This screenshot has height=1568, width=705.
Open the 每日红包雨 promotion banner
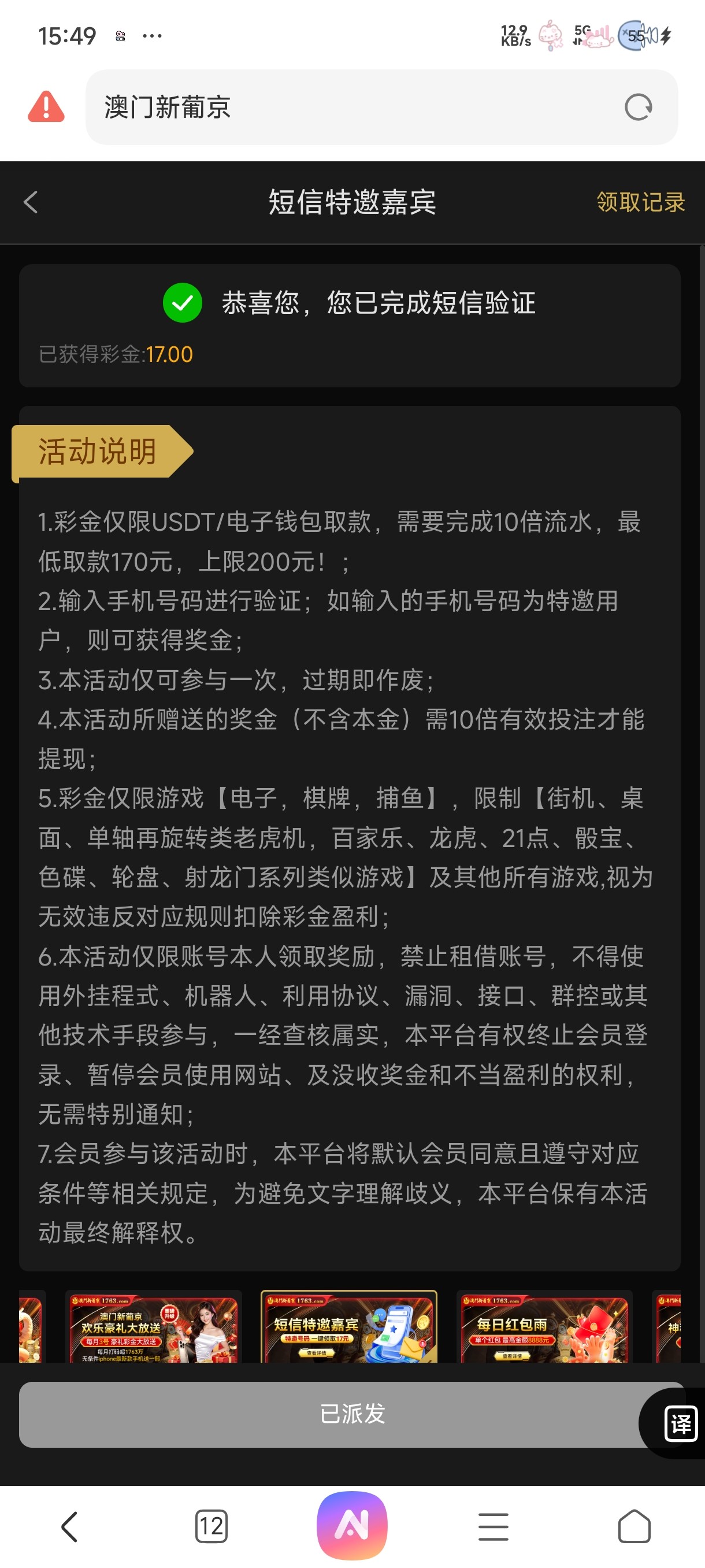coord(544,1327)
